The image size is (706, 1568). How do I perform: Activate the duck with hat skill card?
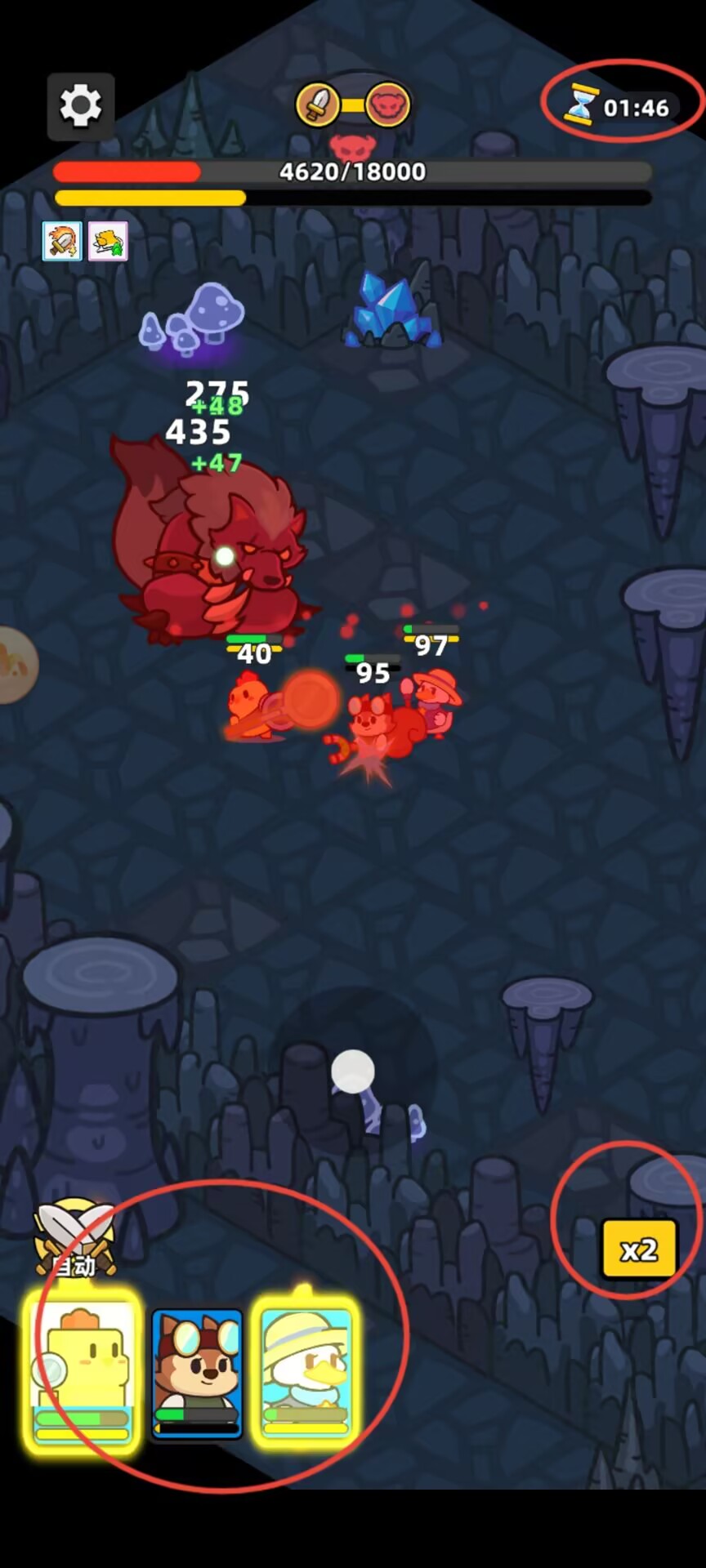click(x=306, y=1374)
